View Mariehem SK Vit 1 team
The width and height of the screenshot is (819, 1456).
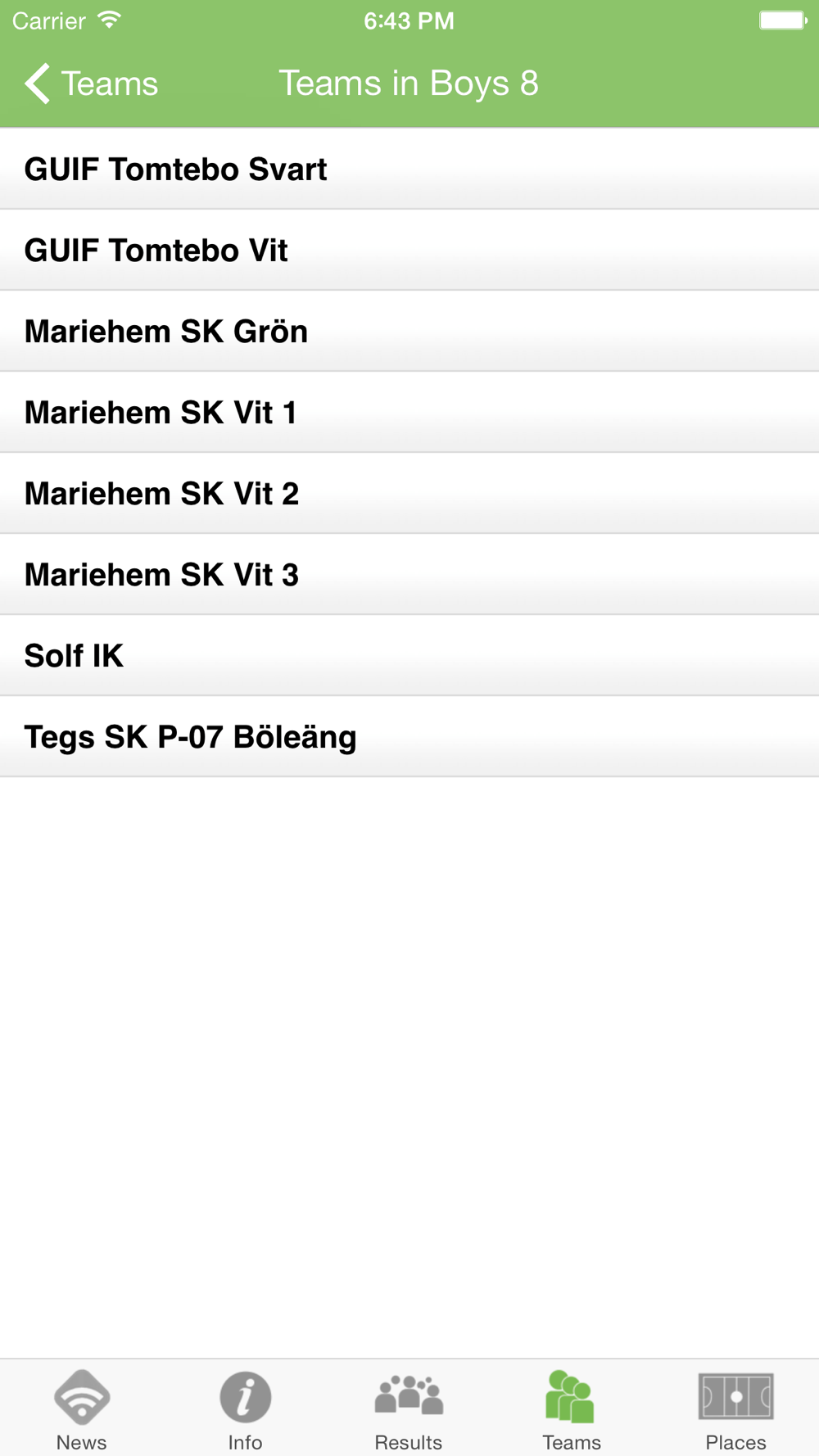click(x=409, y=412)
